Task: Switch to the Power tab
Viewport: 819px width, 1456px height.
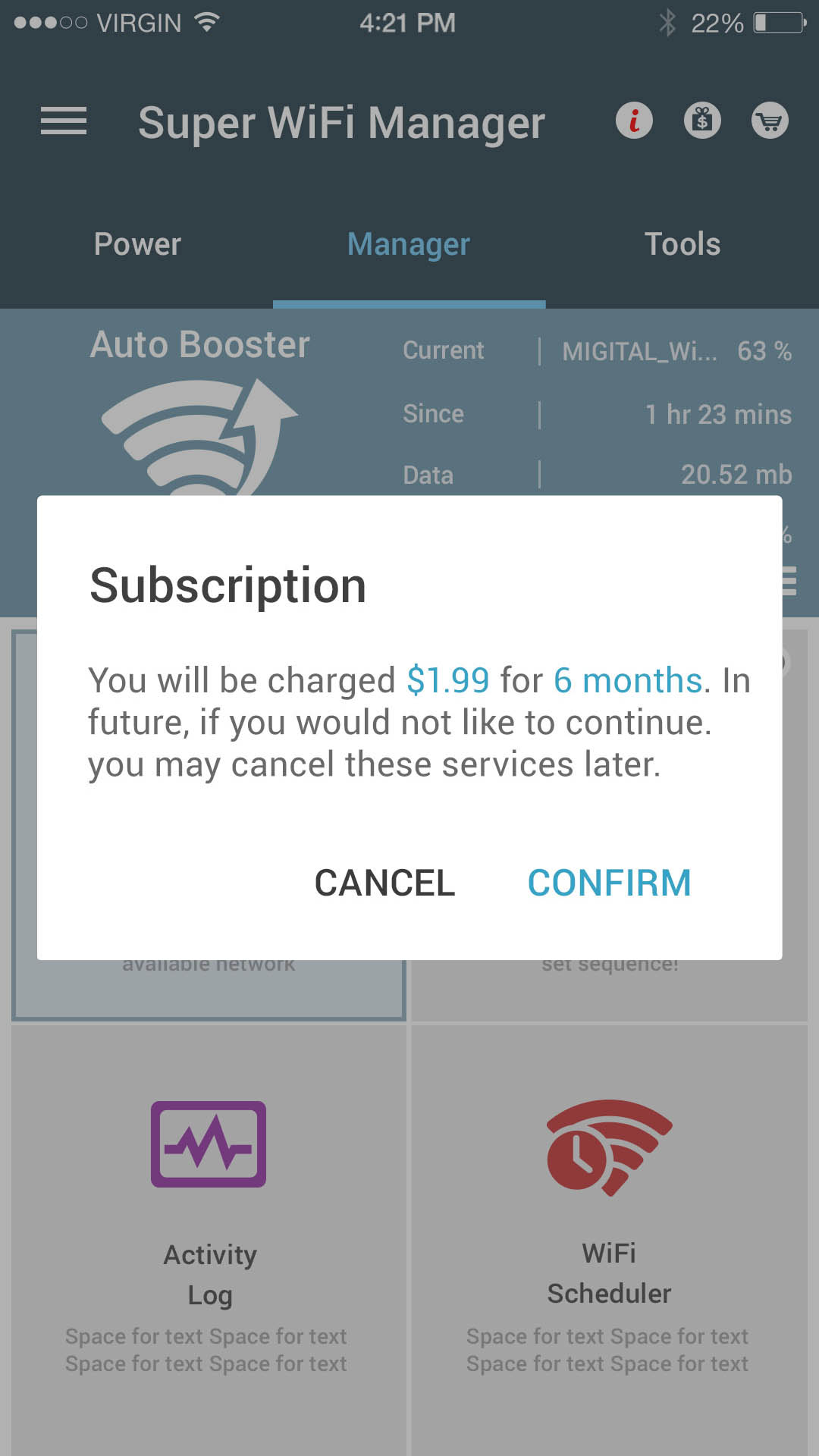Action: pos(137,244)
